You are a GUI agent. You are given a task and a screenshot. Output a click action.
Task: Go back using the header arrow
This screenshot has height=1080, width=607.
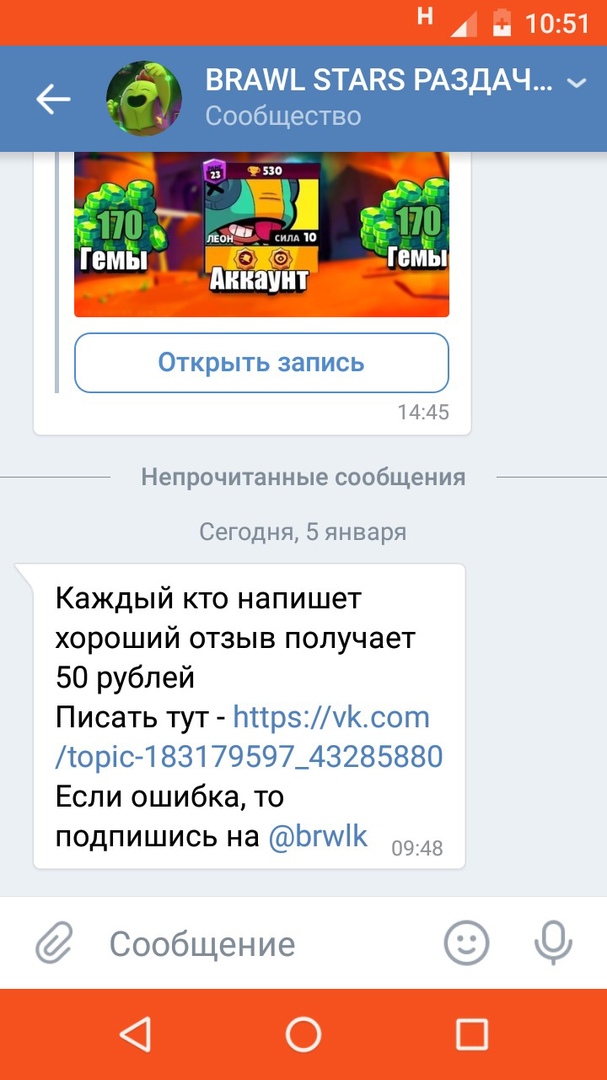[52, 98]
